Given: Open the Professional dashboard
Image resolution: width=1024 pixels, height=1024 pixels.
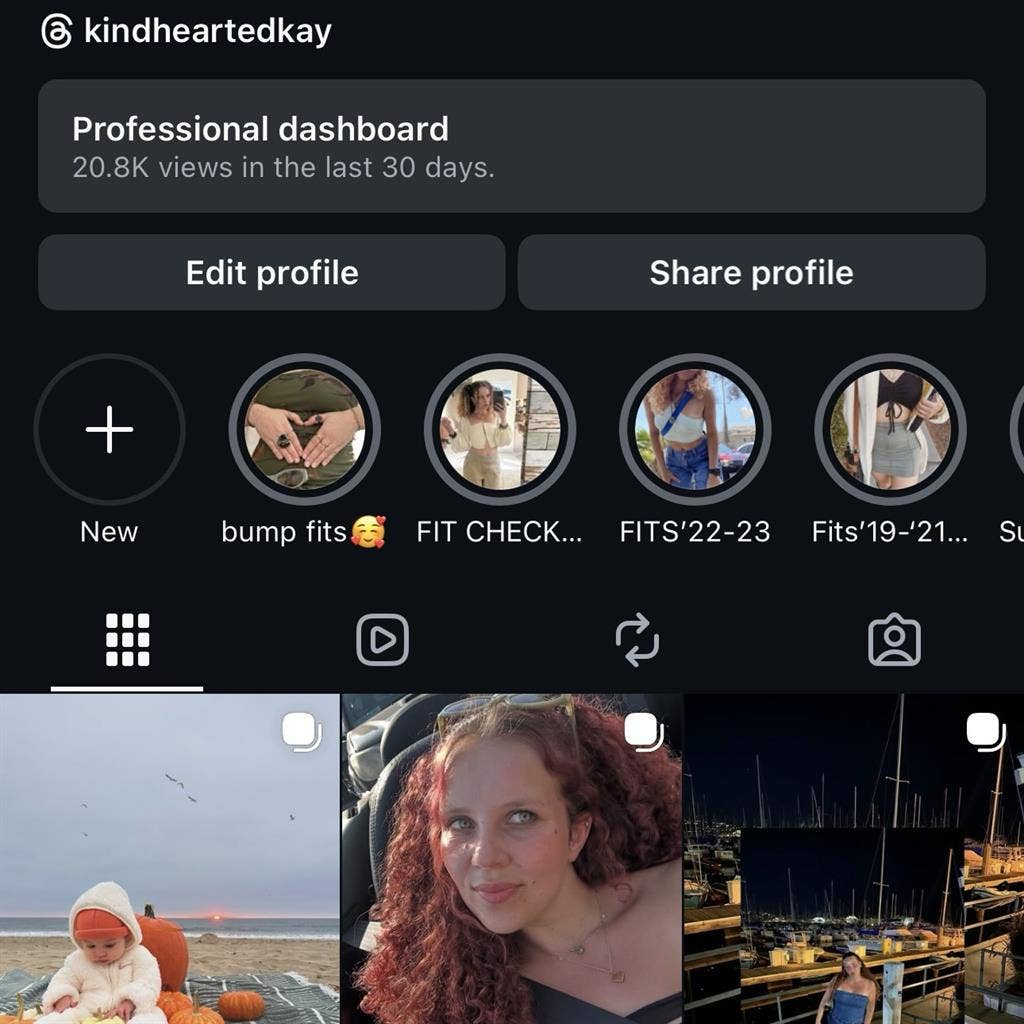Looking at the screenshot, I should coord(511,146).
